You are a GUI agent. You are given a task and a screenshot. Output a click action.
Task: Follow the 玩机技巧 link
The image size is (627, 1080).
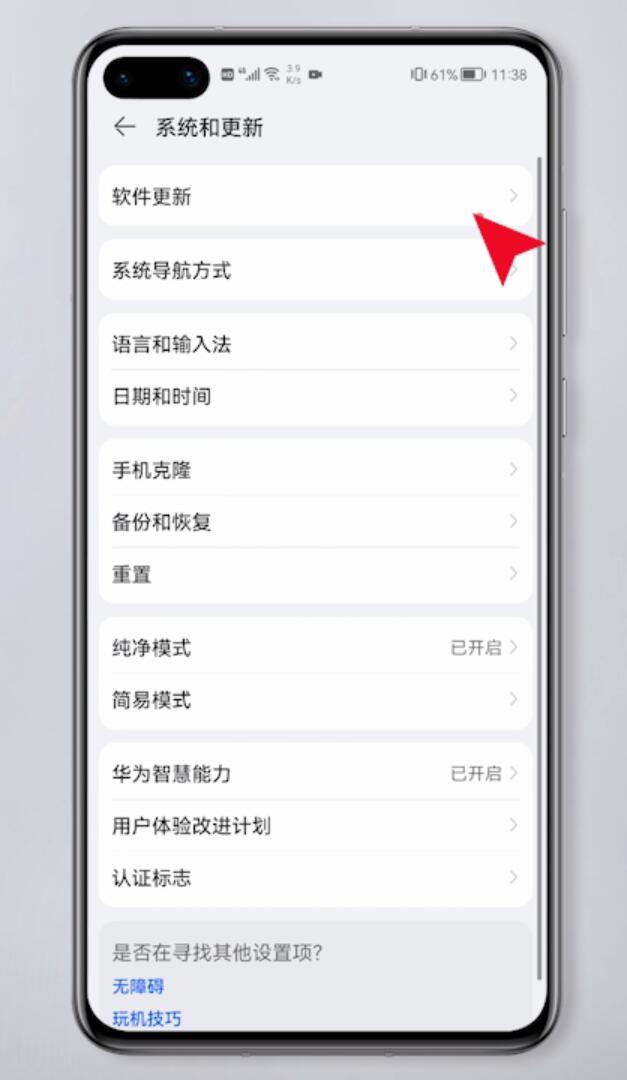(x=147, y=1018)
